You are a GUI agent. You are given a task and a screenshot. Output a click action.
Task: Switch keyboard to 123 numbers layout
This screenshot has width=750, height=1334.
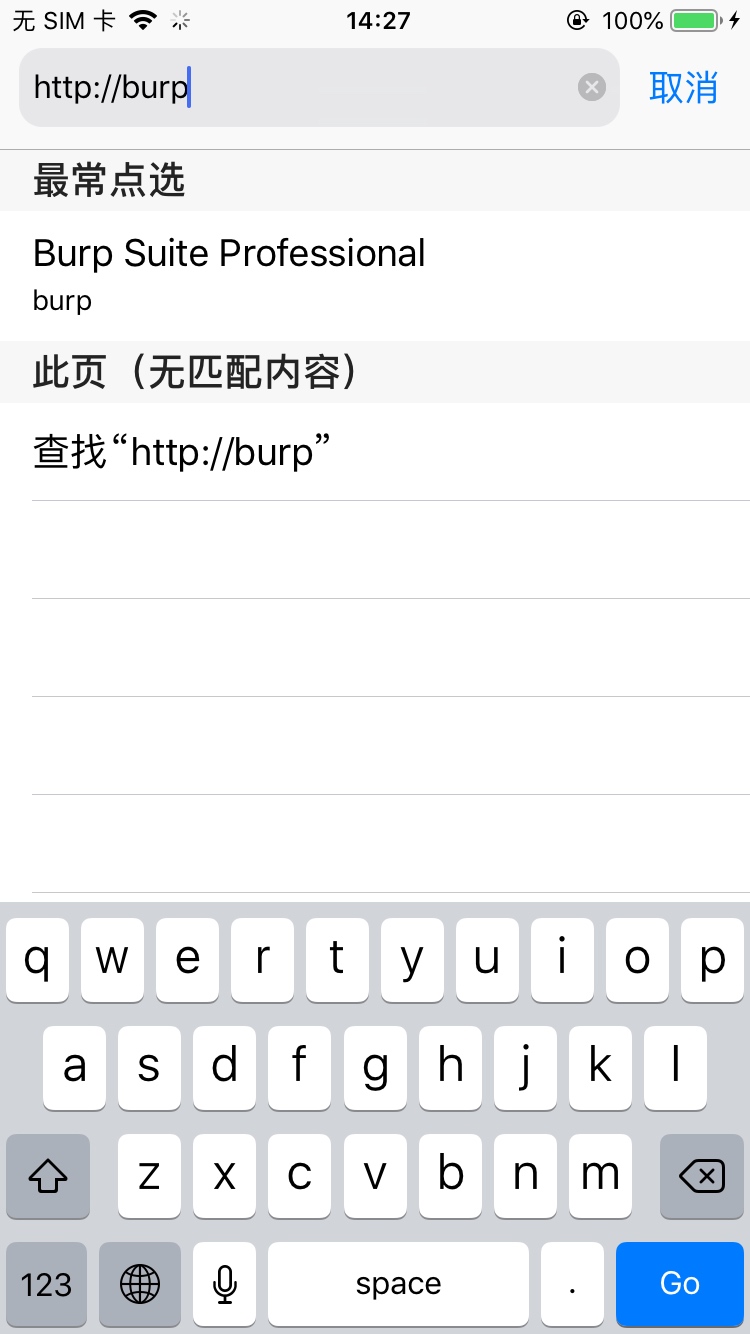pos(46,1283)
